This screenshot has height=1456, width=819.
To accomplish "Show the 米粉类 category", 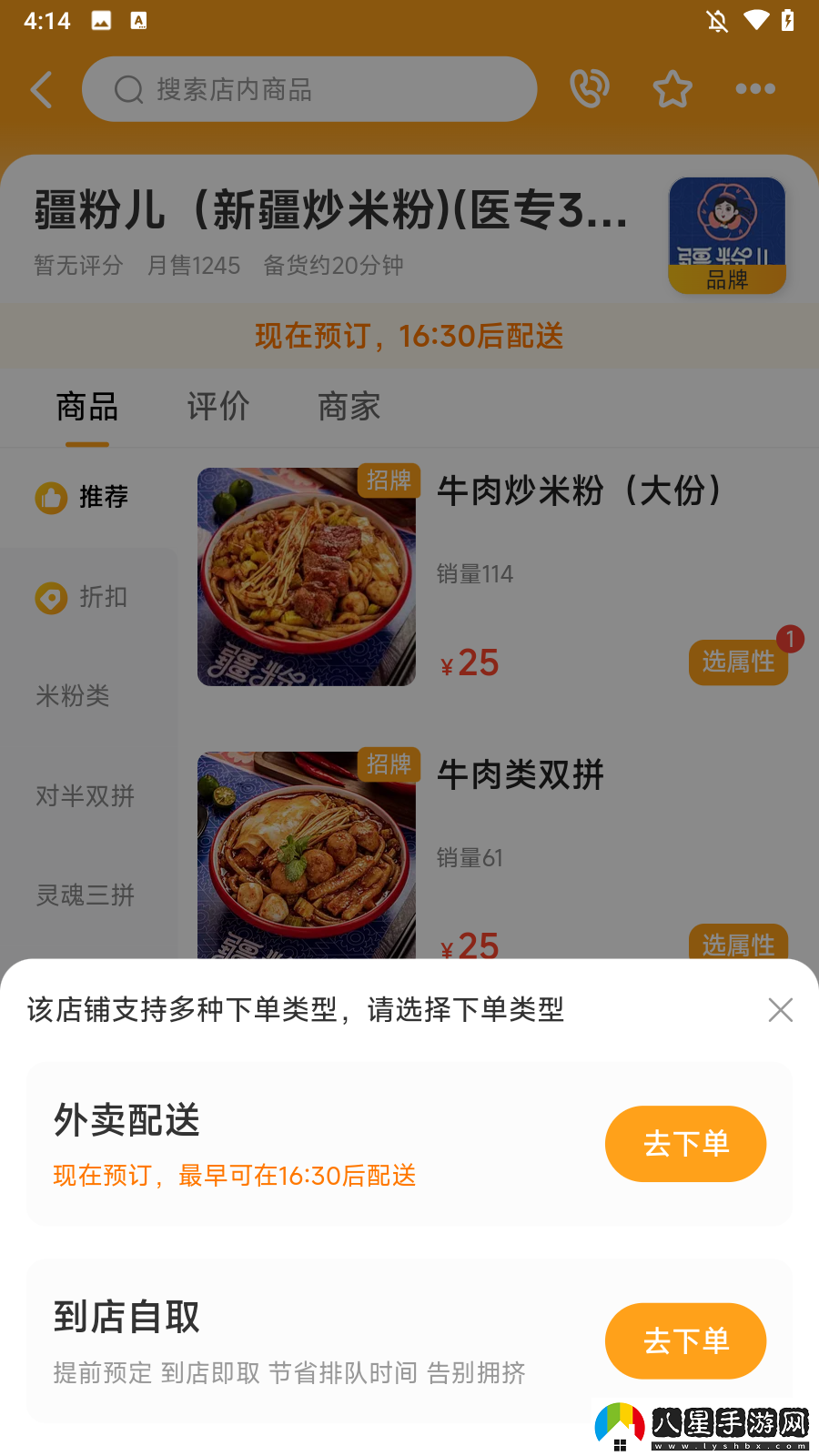I will [x=73, y=696].
